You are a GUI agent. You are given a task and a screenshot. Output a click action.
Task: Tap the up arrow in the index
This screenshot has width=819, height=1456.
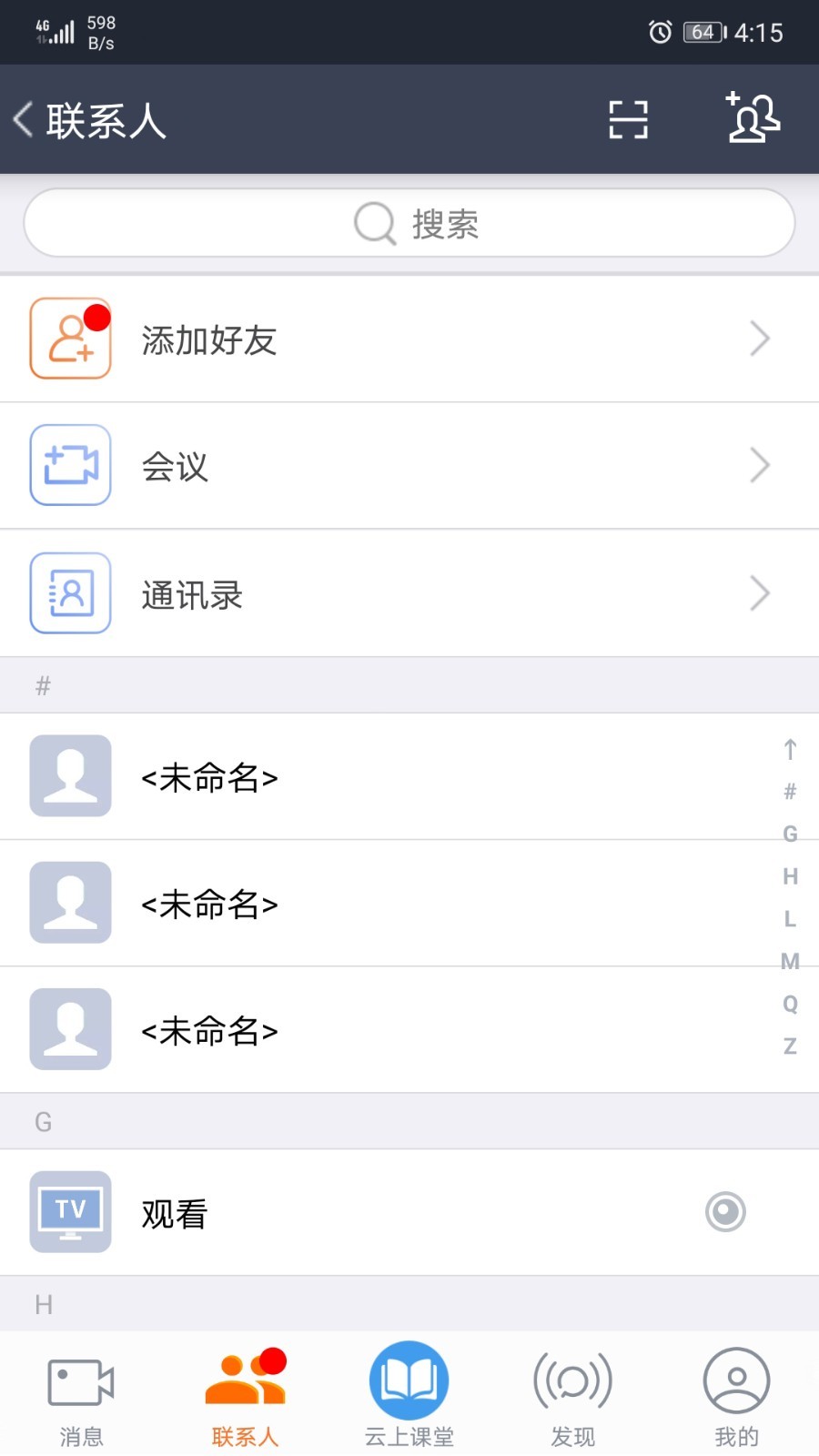790,749
